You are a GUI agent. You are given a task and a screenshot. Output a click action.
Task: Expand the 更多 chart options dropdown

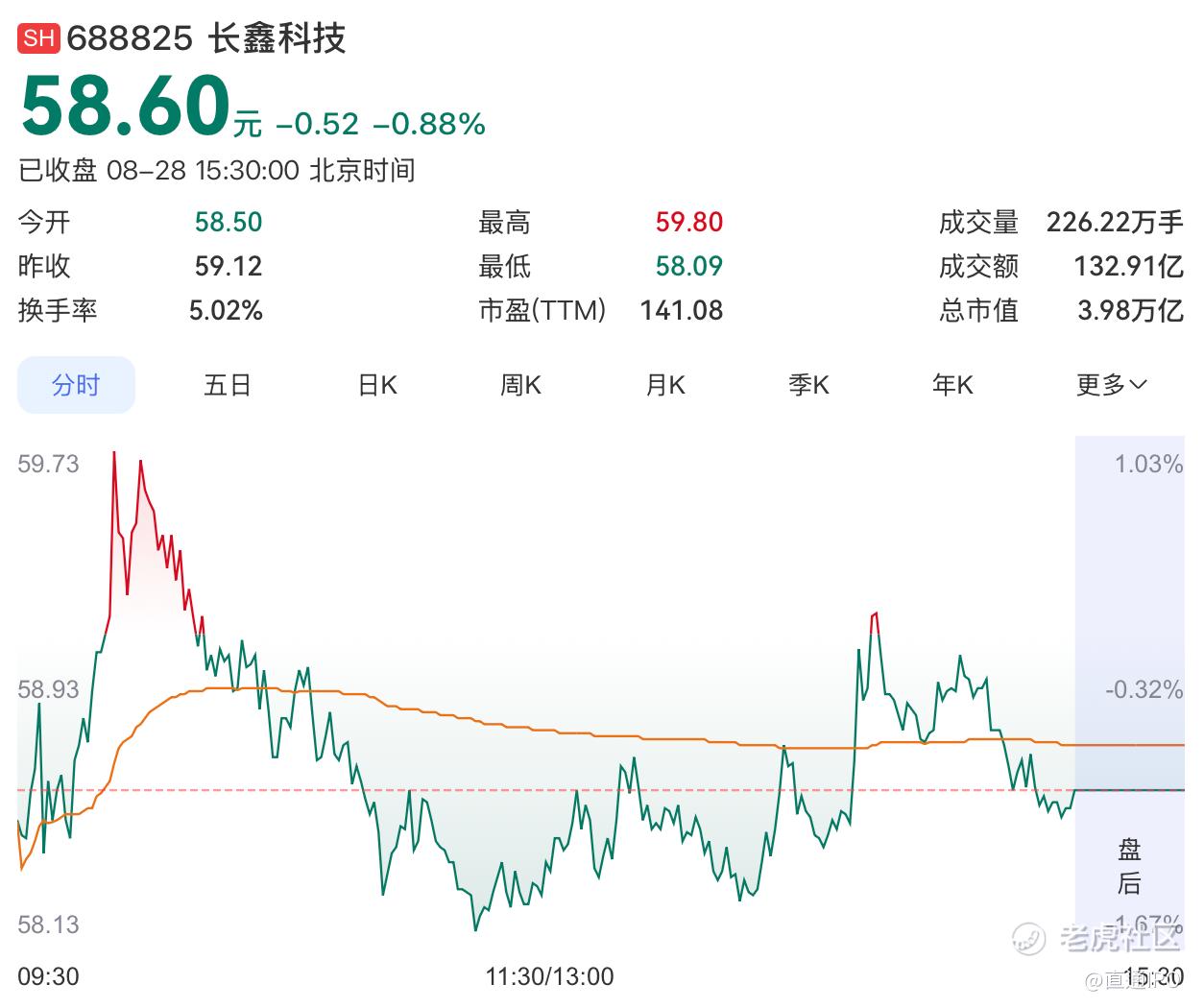click(1112, 385)
